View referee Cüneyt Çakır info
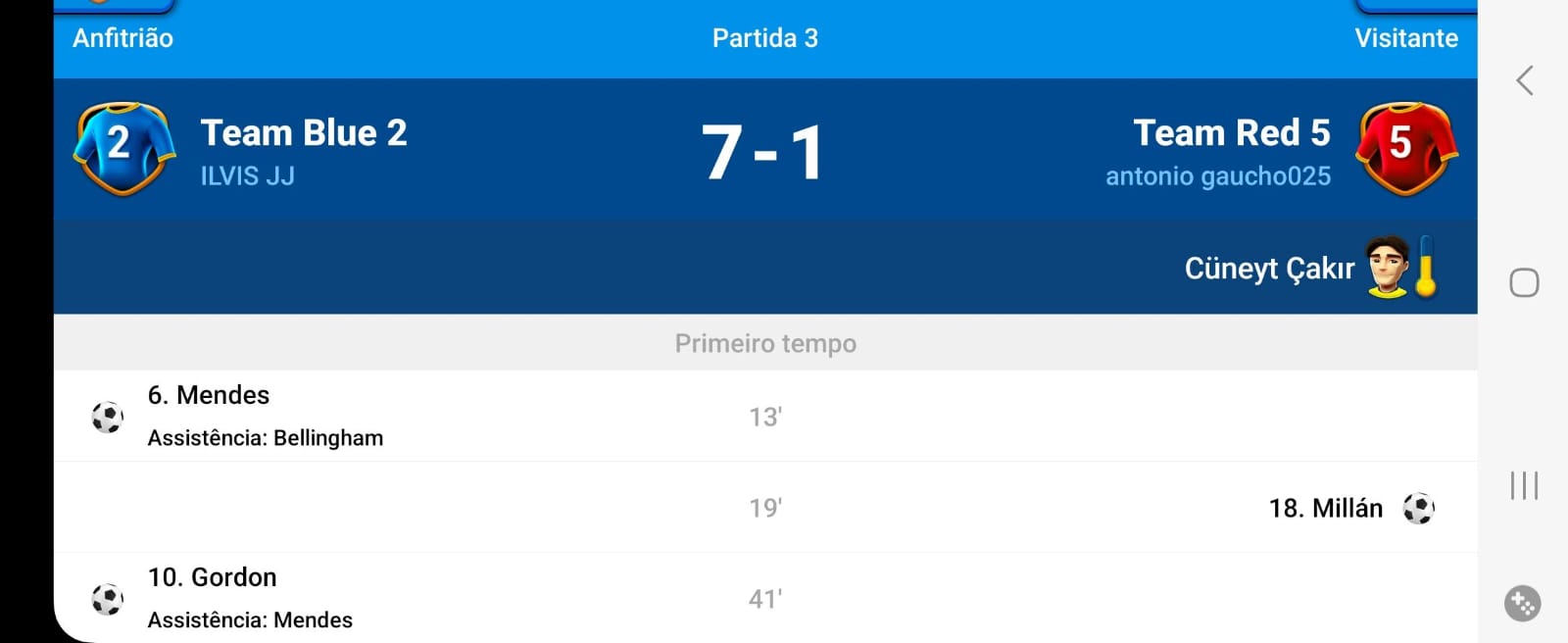 (1269, 269)
